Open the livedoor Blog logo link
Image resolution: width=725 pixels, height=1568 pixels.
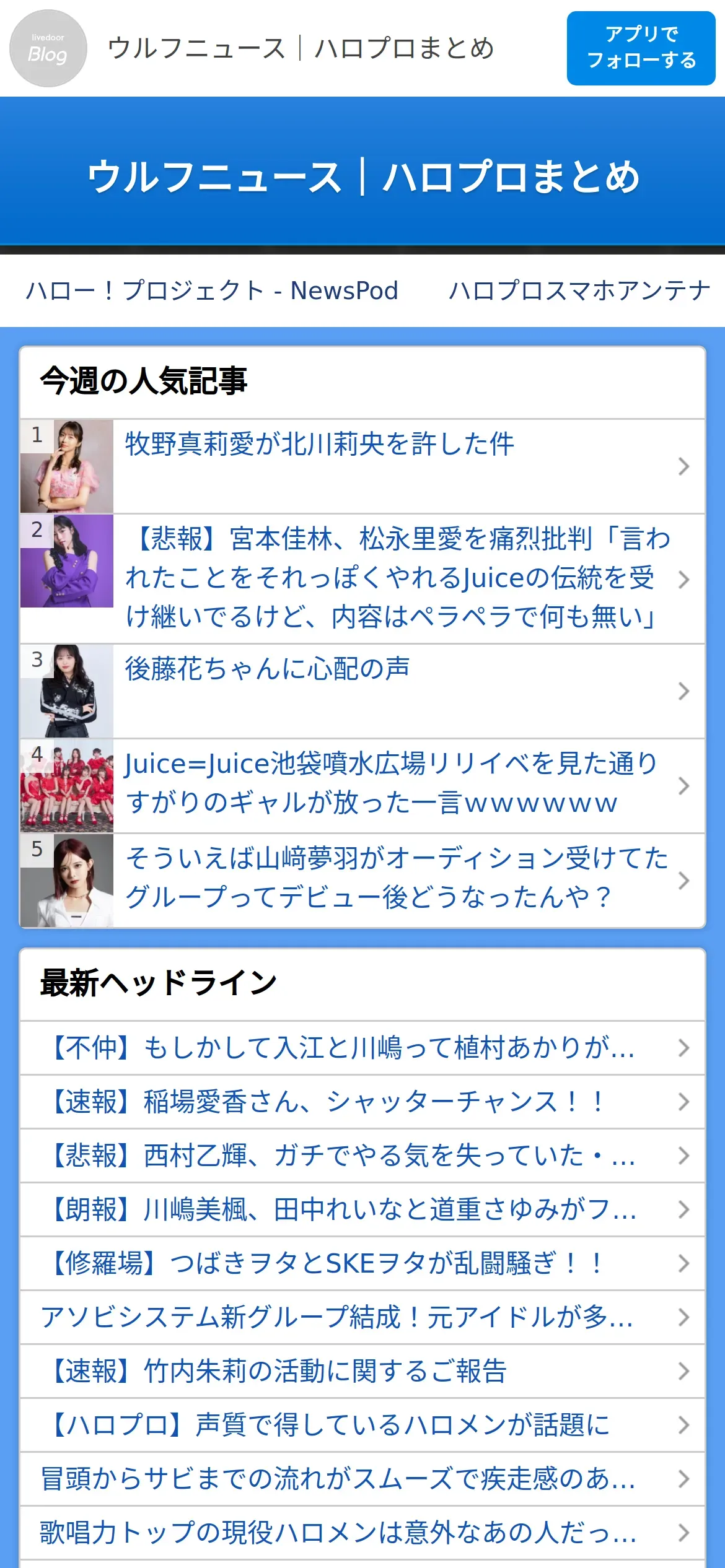48,48
